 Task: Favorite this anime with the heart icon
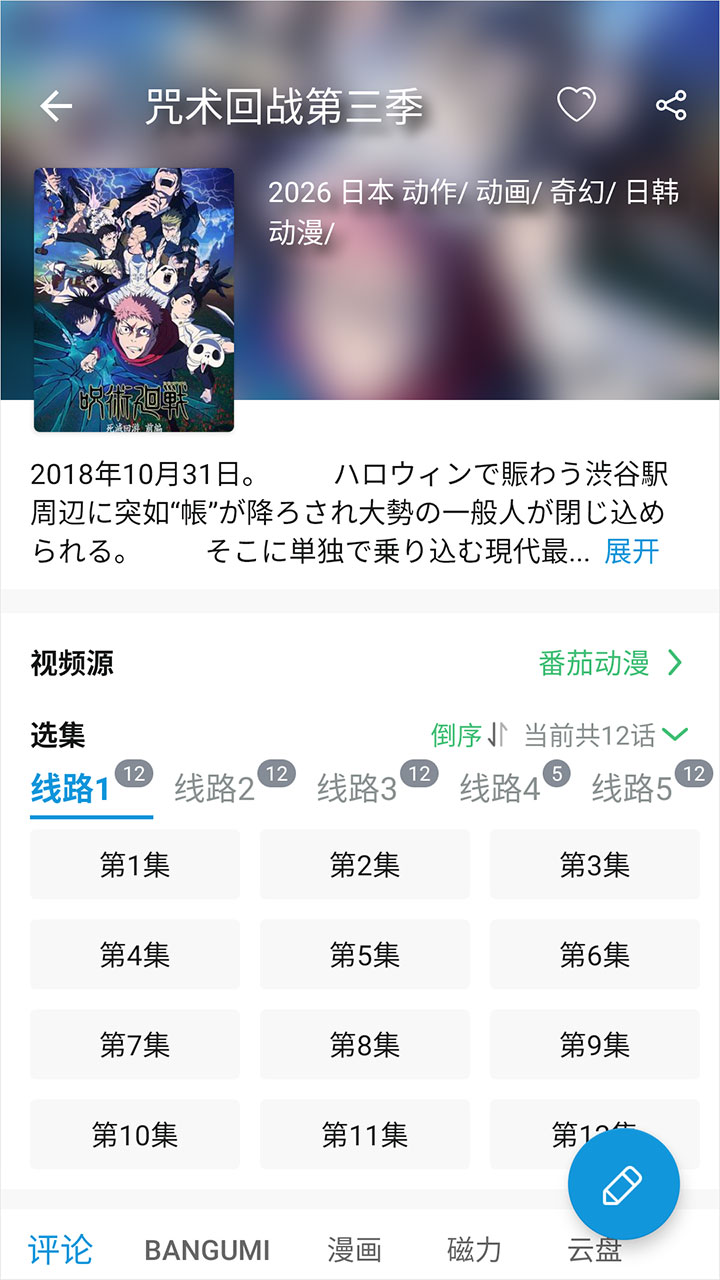point(576,105)
